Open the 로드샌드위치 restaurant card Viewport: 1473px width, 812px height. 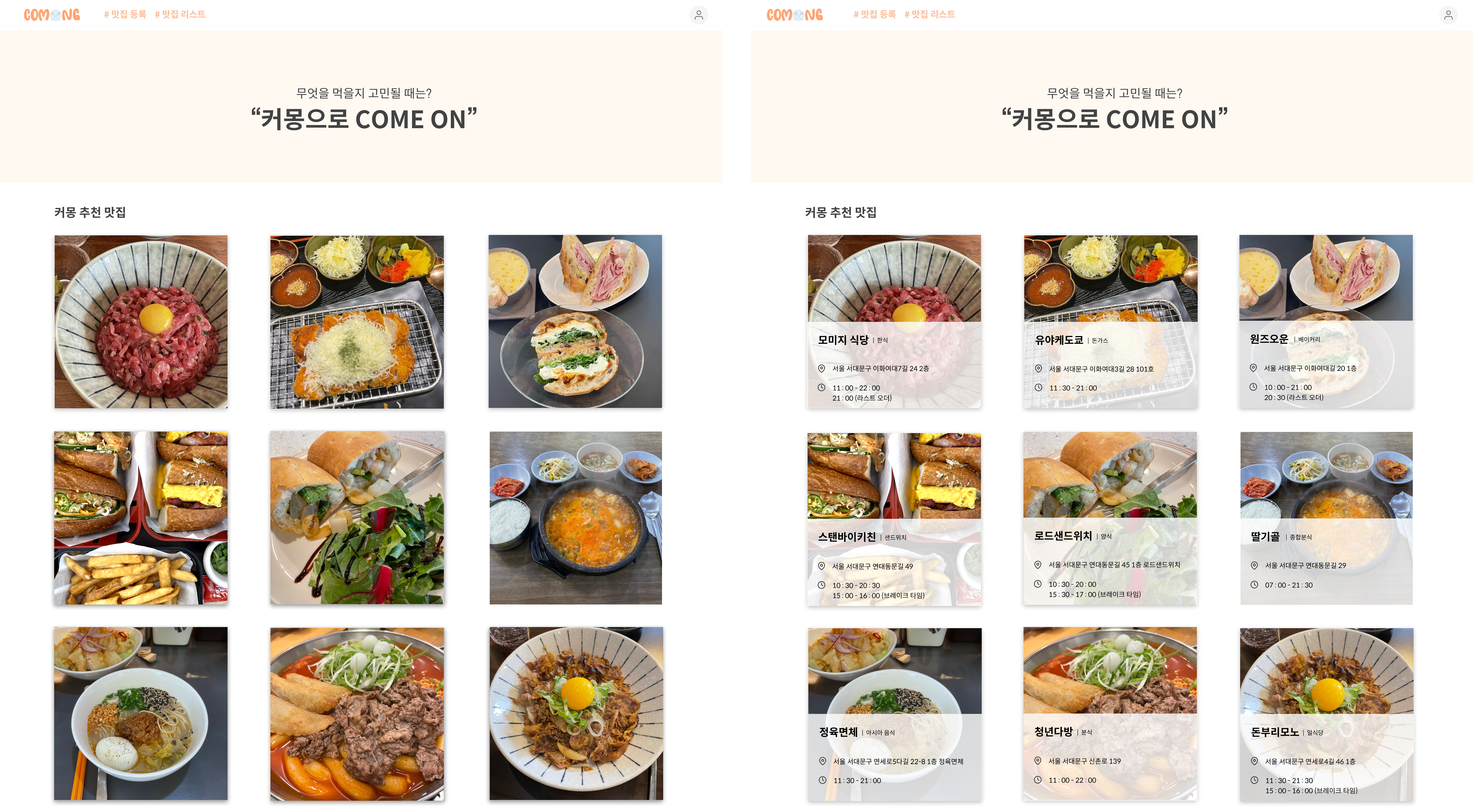[x=1109, y=518]
